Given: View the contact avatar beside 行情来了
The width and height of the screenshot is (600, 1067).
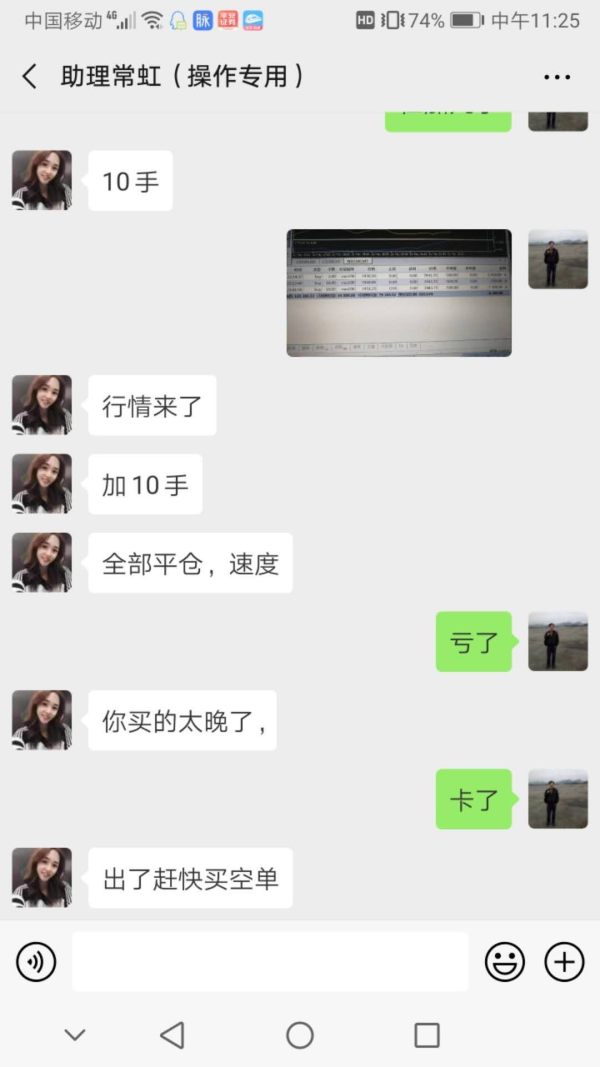Looking at the screenshot, I should [42, 405].
